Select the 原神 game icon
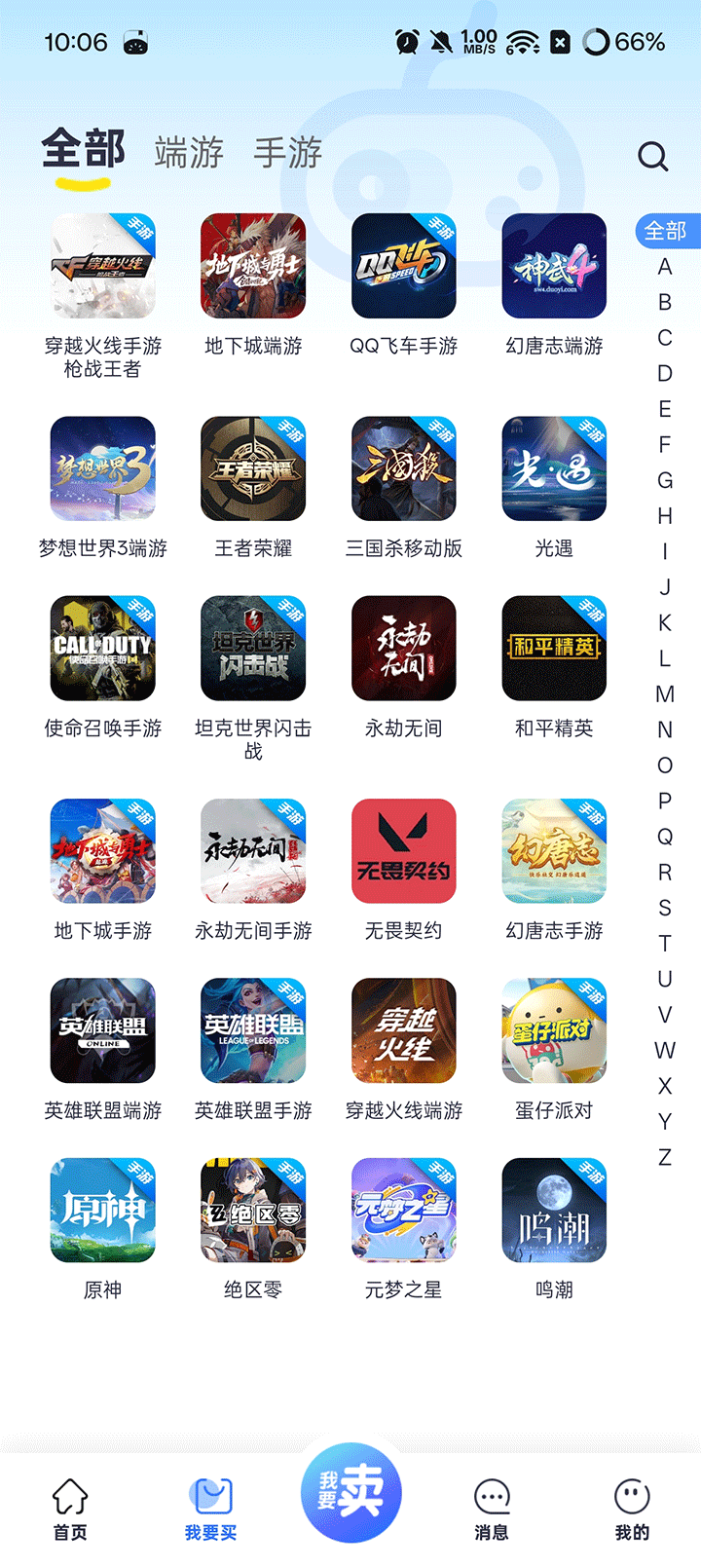 [x=102, y=1211]
